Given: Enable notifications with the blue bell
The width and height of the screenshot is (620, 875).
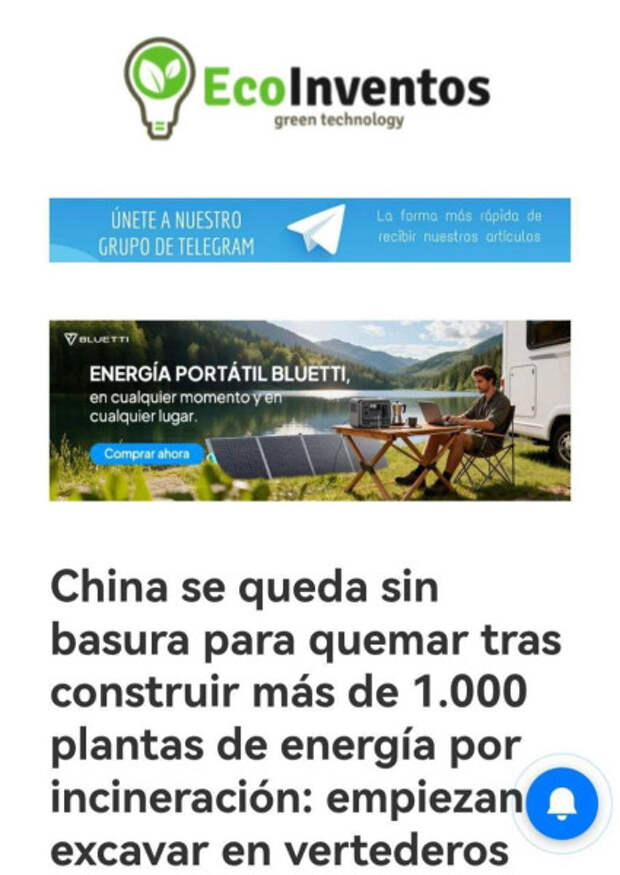Looking at the screenshot, I should pyautogui.click(x=562, y=803).
